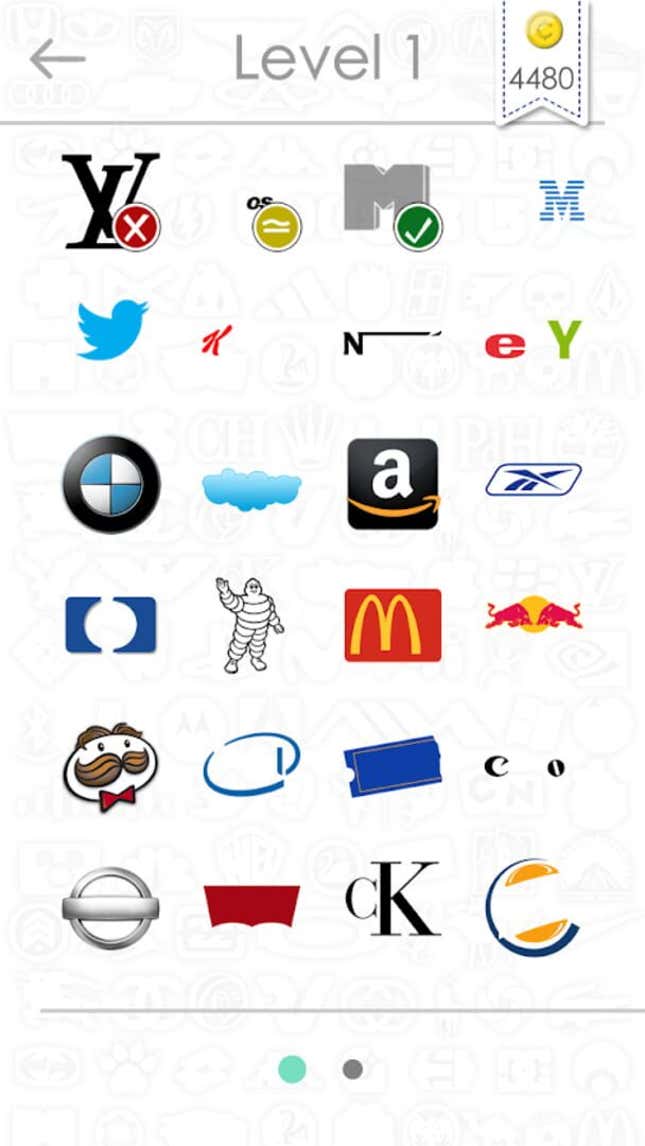Tap the McDonald's golden arches tile
645x1146 pixels.
tap(392, 625)
